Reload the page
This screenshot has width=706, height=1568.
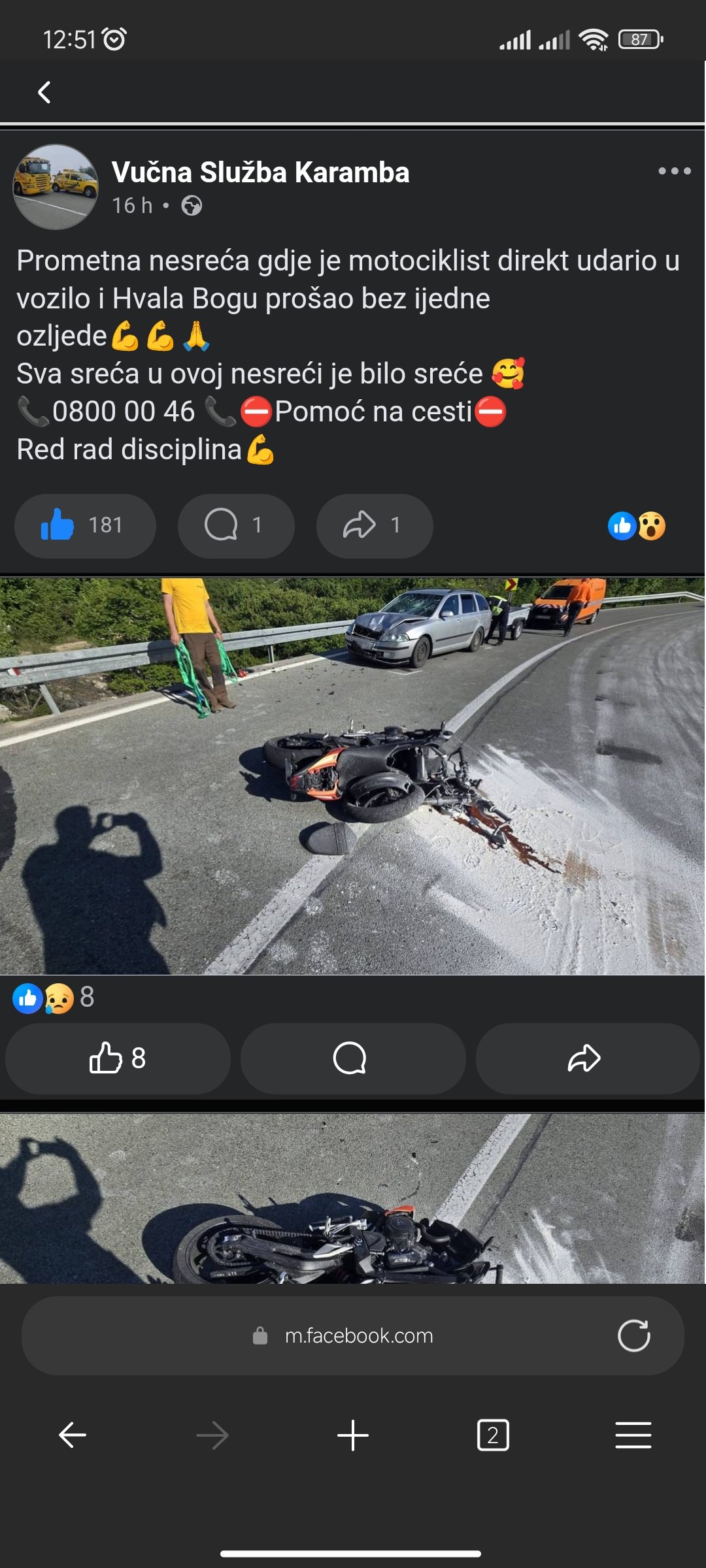coord(633,1335)
